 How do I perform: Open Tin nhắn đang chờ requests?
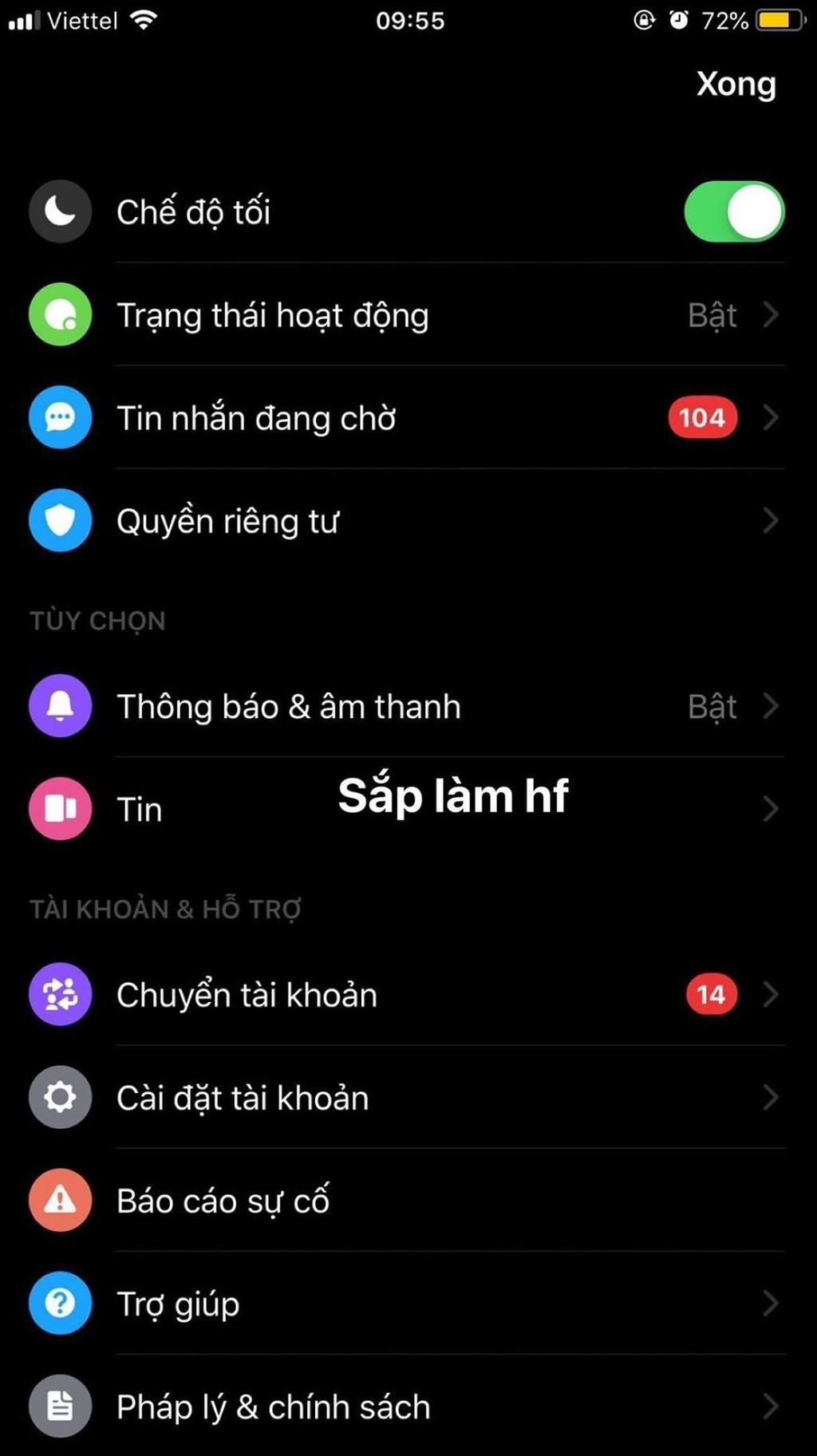click(407, 418)
